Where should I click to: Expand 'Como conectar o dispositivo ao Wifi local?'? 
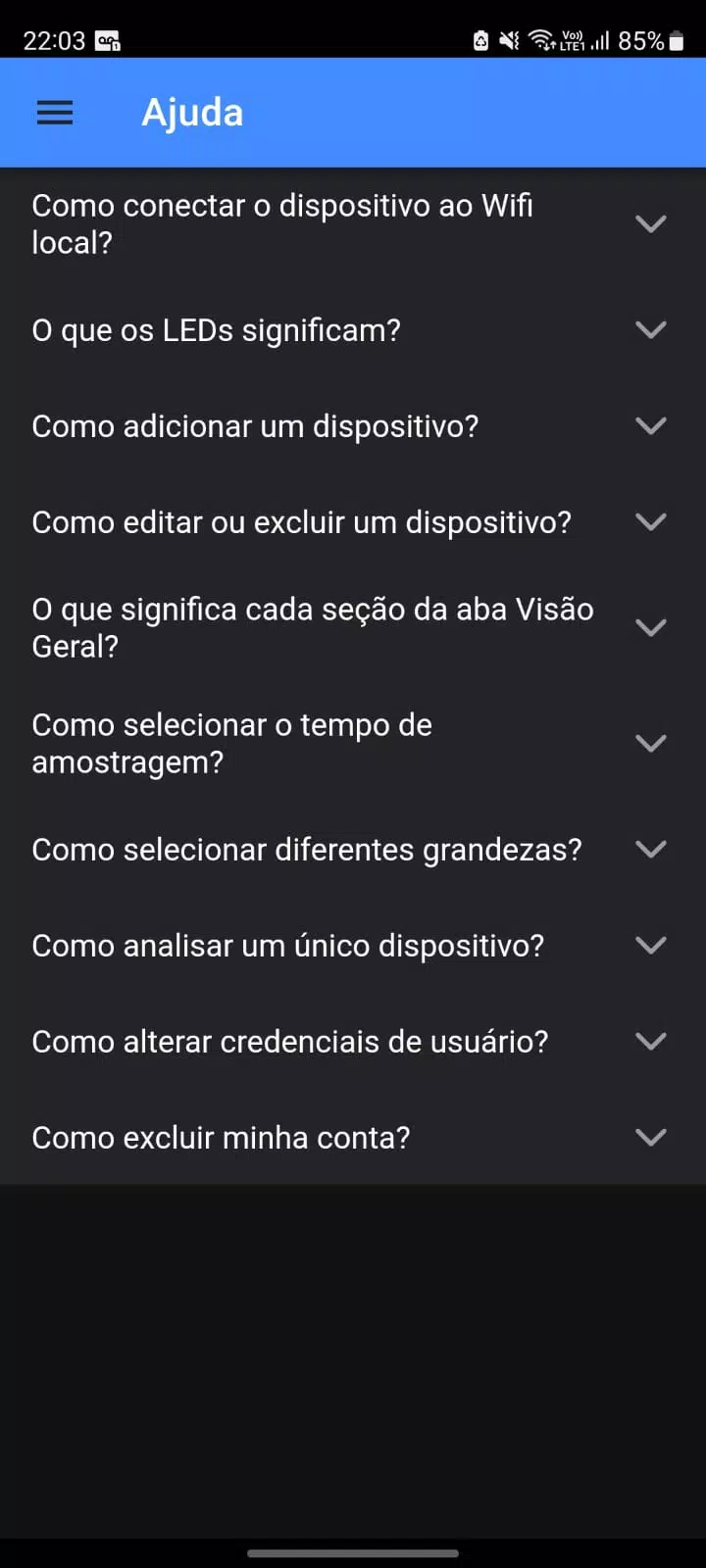pyautogui.click(x=353, y=224)
